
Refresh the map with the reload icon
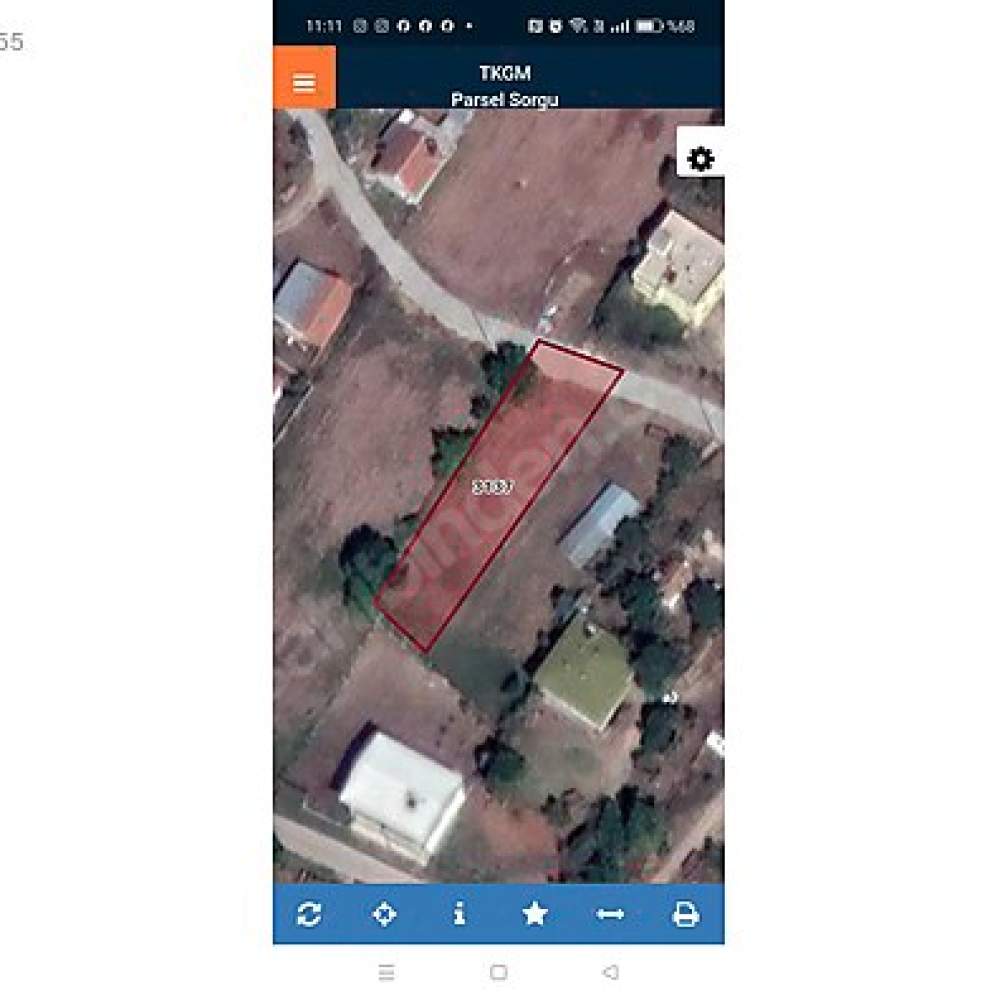click(x=309, y=913)
